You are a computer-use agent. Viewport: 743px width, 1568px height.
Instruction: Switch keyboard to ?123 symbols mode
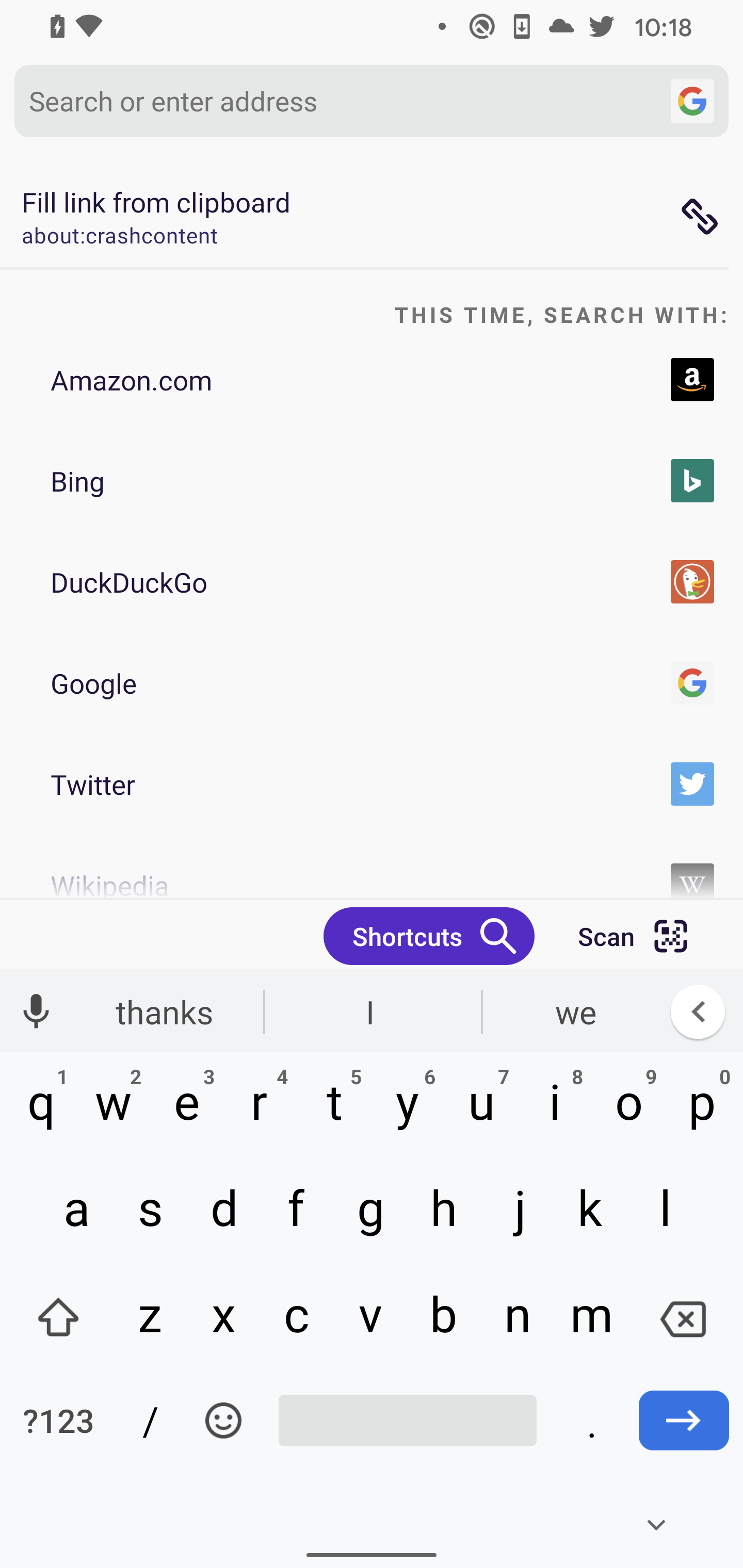click(57, 1420)
